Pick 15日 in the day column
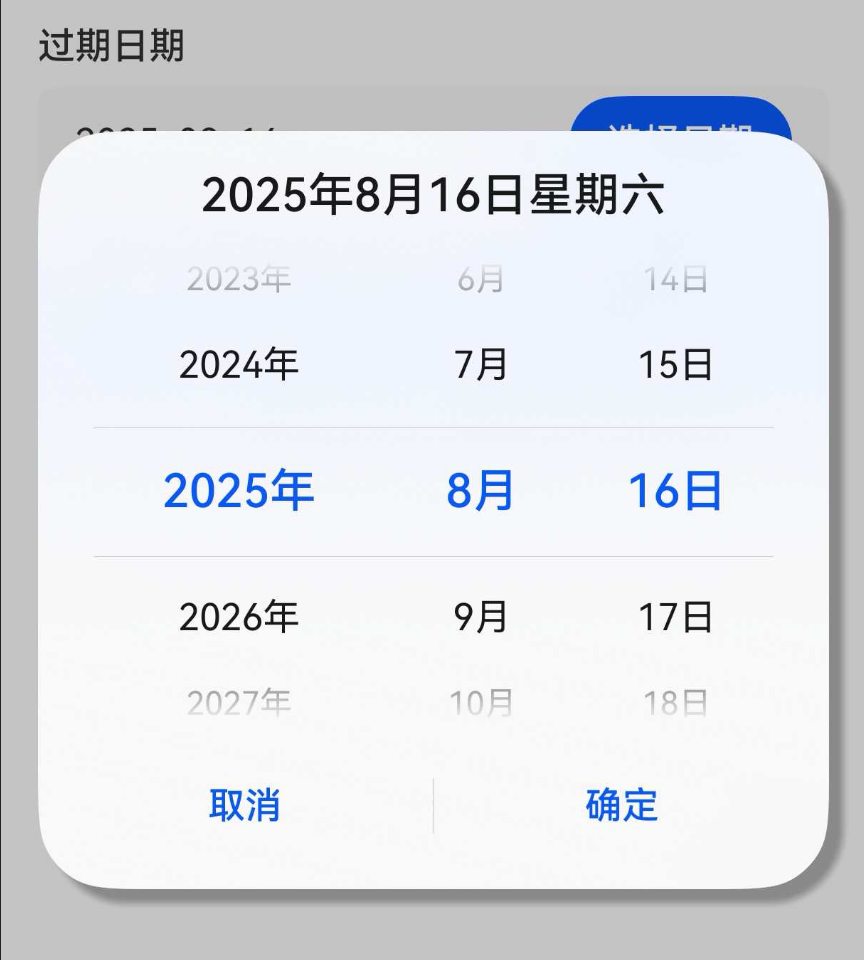This screenshot has height=960, width=864. [x=675, y=365]
